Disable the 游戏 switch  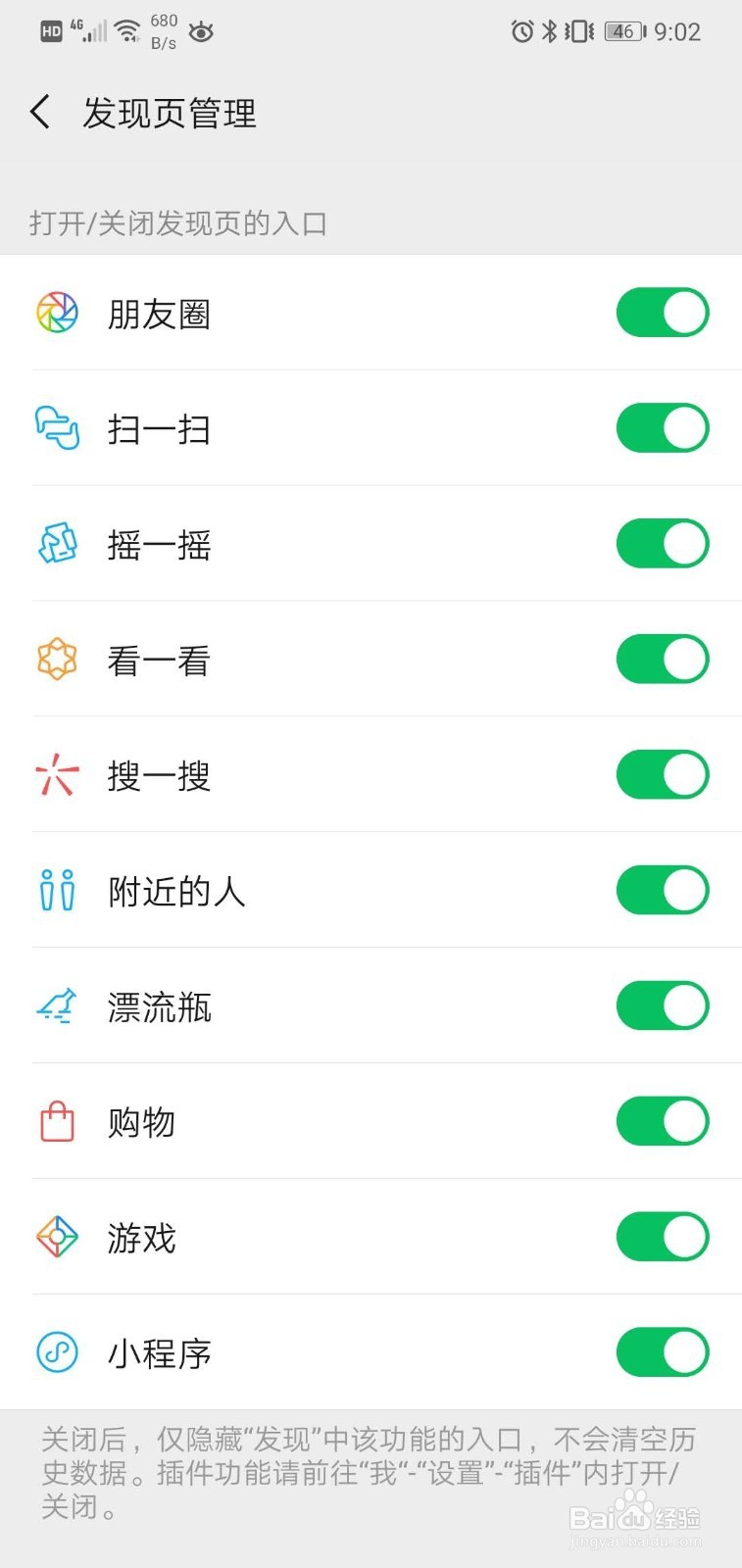pyautogui.click(x=663, y=1237)
